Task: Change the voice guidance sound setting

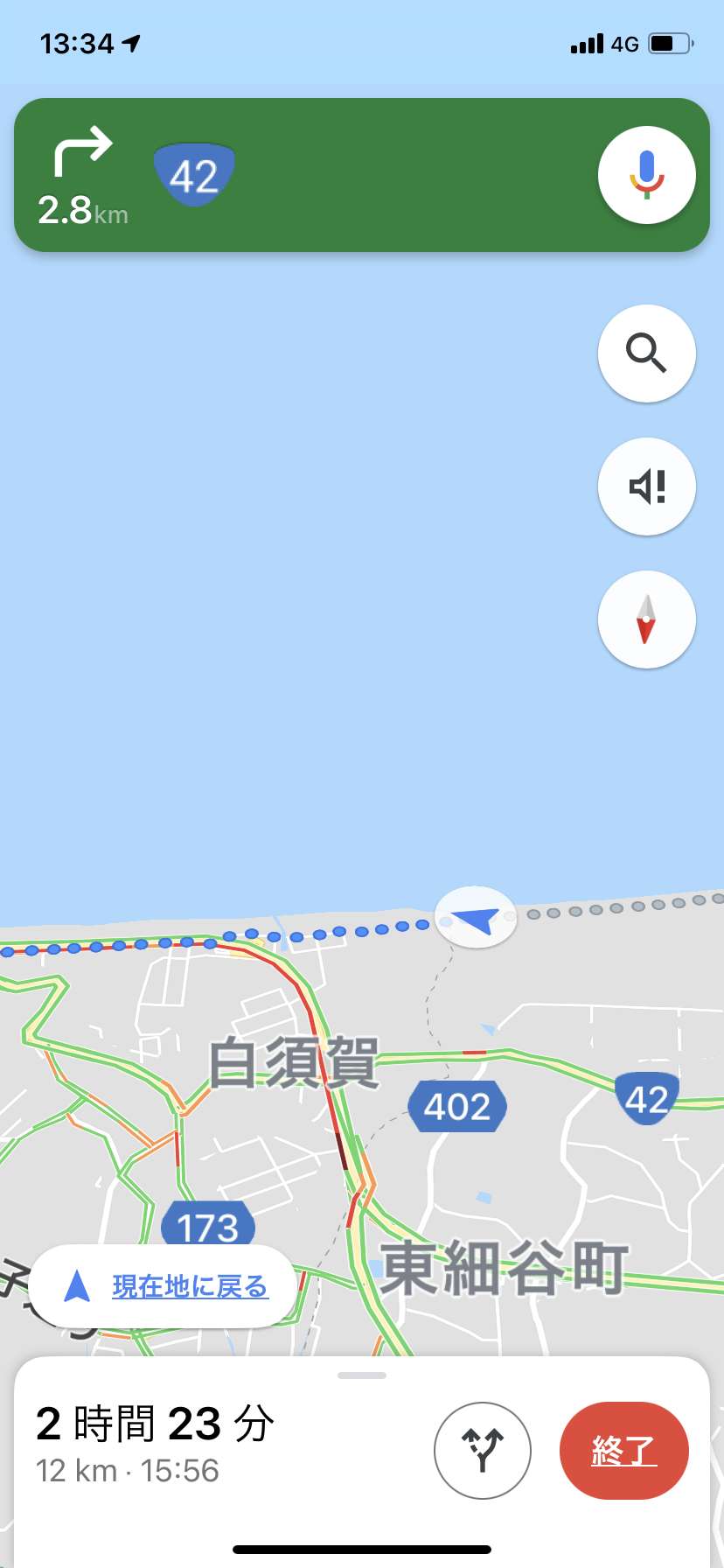Action: 646,486
